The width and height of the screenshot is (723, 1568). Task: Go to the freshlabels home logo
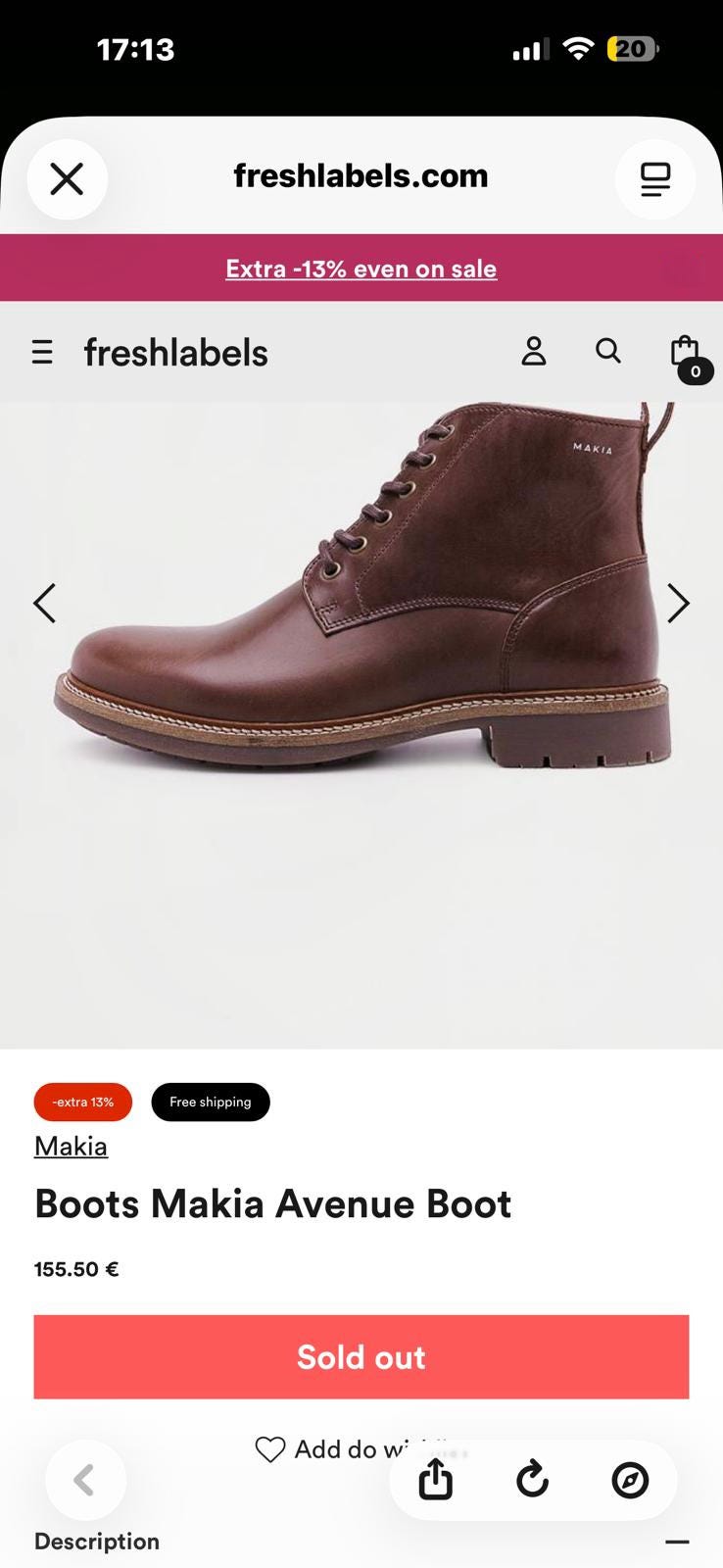[175, 353]
